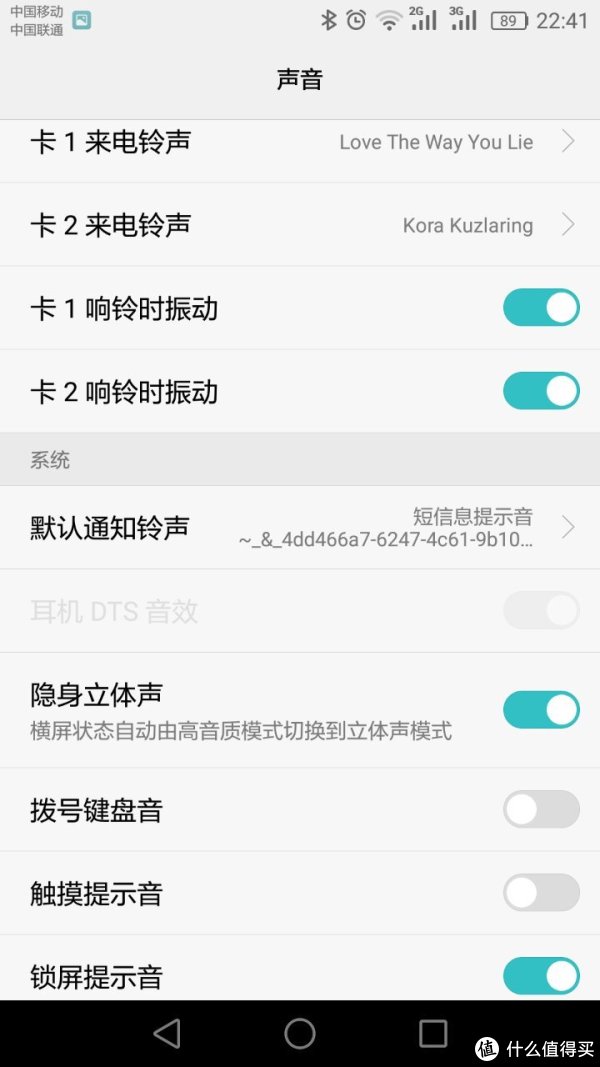Open 卡 2 来电铃声 ringtone setting
Screen dimensions: 600x1067
click(300, 225)
